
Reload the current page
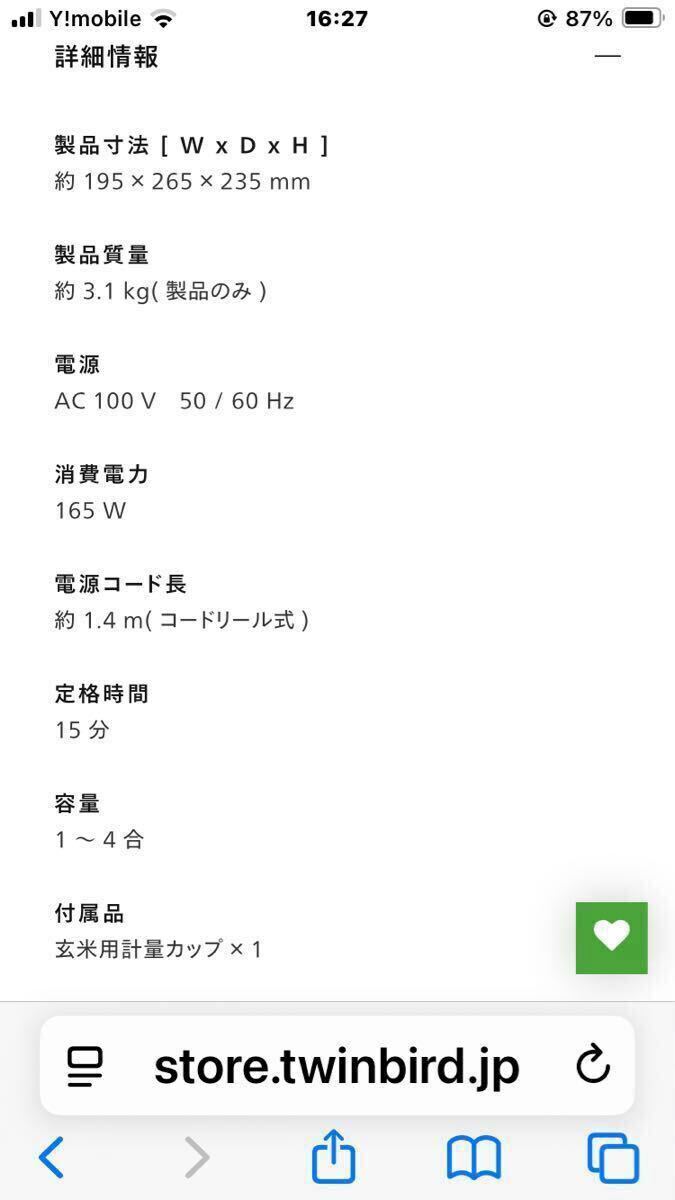593,1064
